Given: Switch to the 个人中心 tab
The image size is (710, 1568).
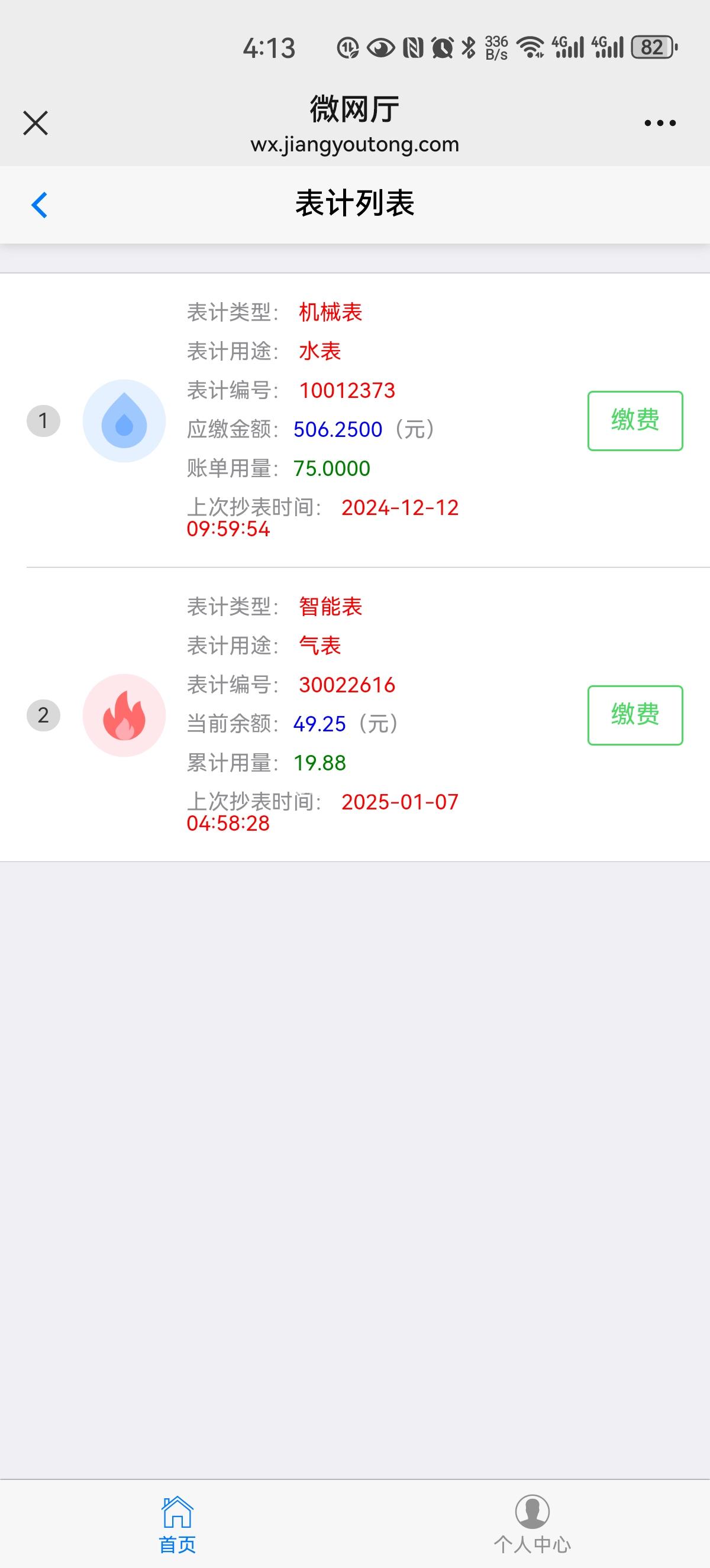Looking at the screenshot, I should 532,1524.
